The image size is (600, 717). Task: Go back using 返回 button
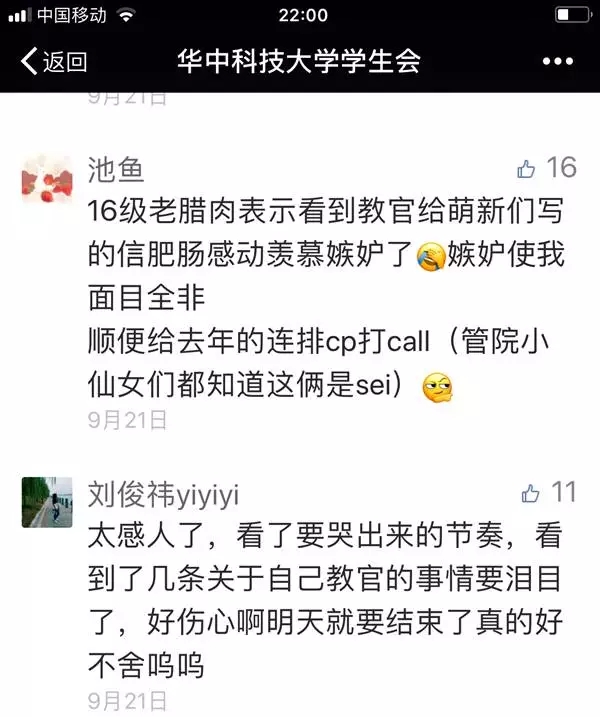pyautogui.click(x=54, y=61)
